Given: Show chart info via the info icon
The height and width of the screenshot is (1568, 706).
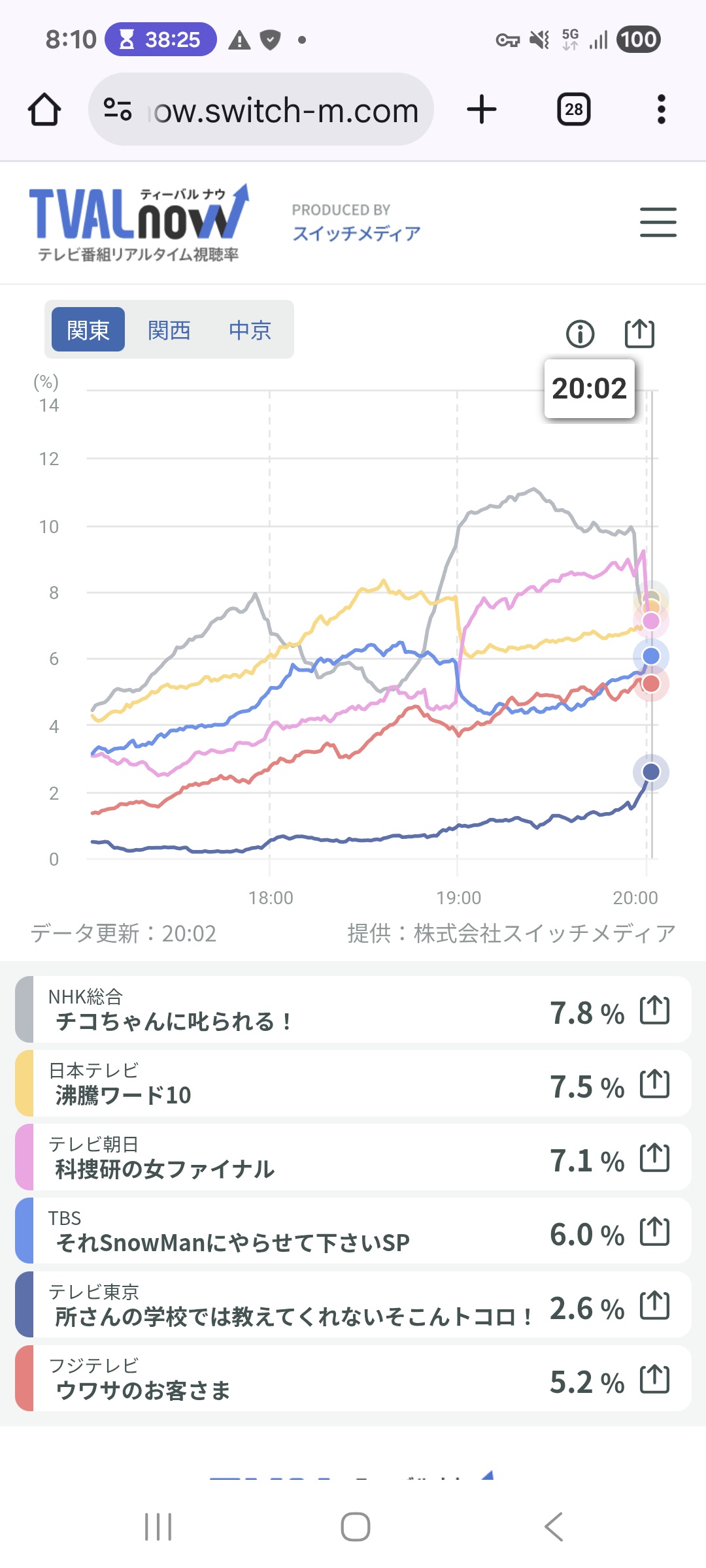Looking at the screenshot, I should click(580, 334).
